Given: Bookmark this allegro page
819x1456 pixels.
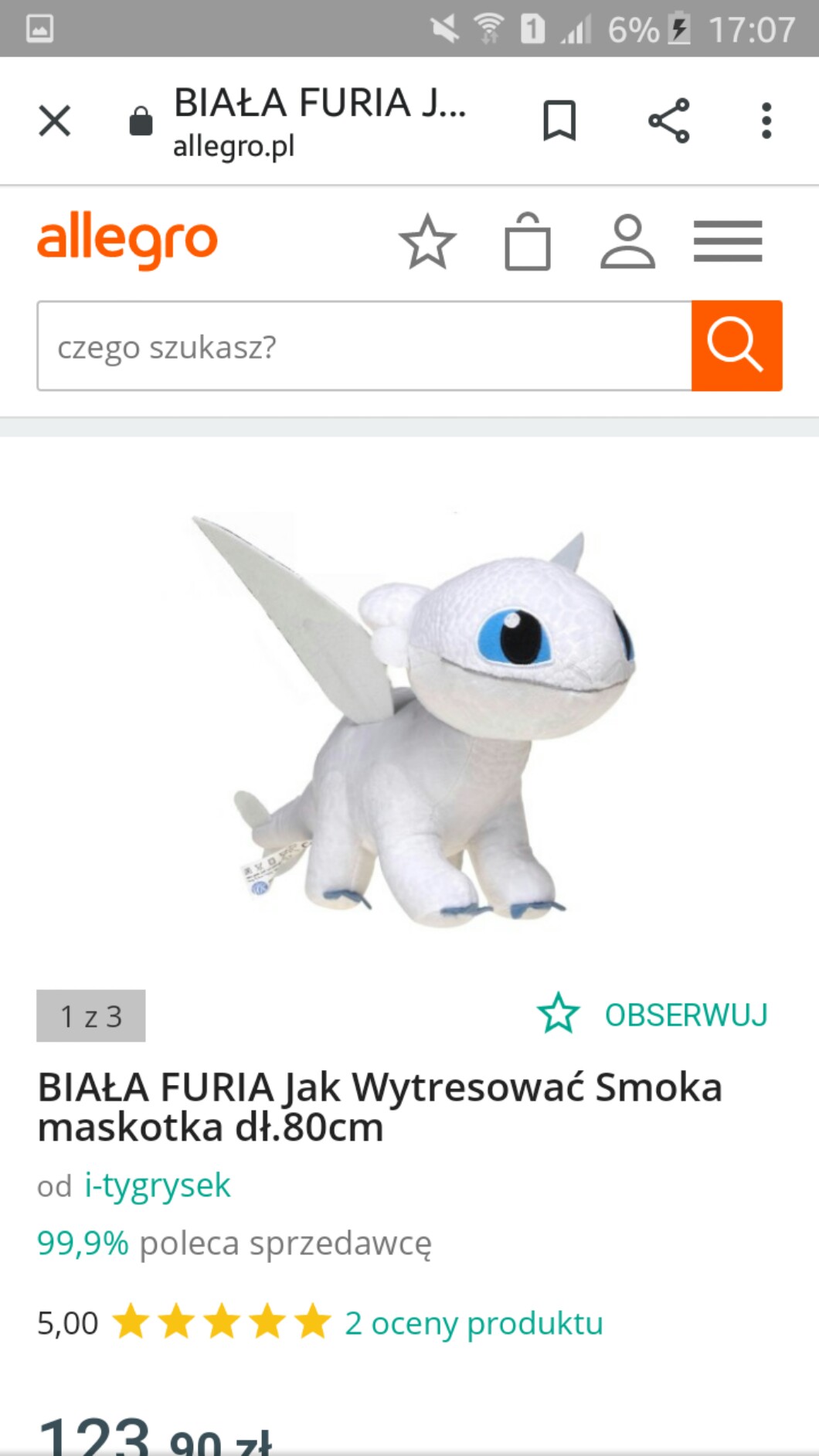Looking at the screenshot, I should pos(559,121).
